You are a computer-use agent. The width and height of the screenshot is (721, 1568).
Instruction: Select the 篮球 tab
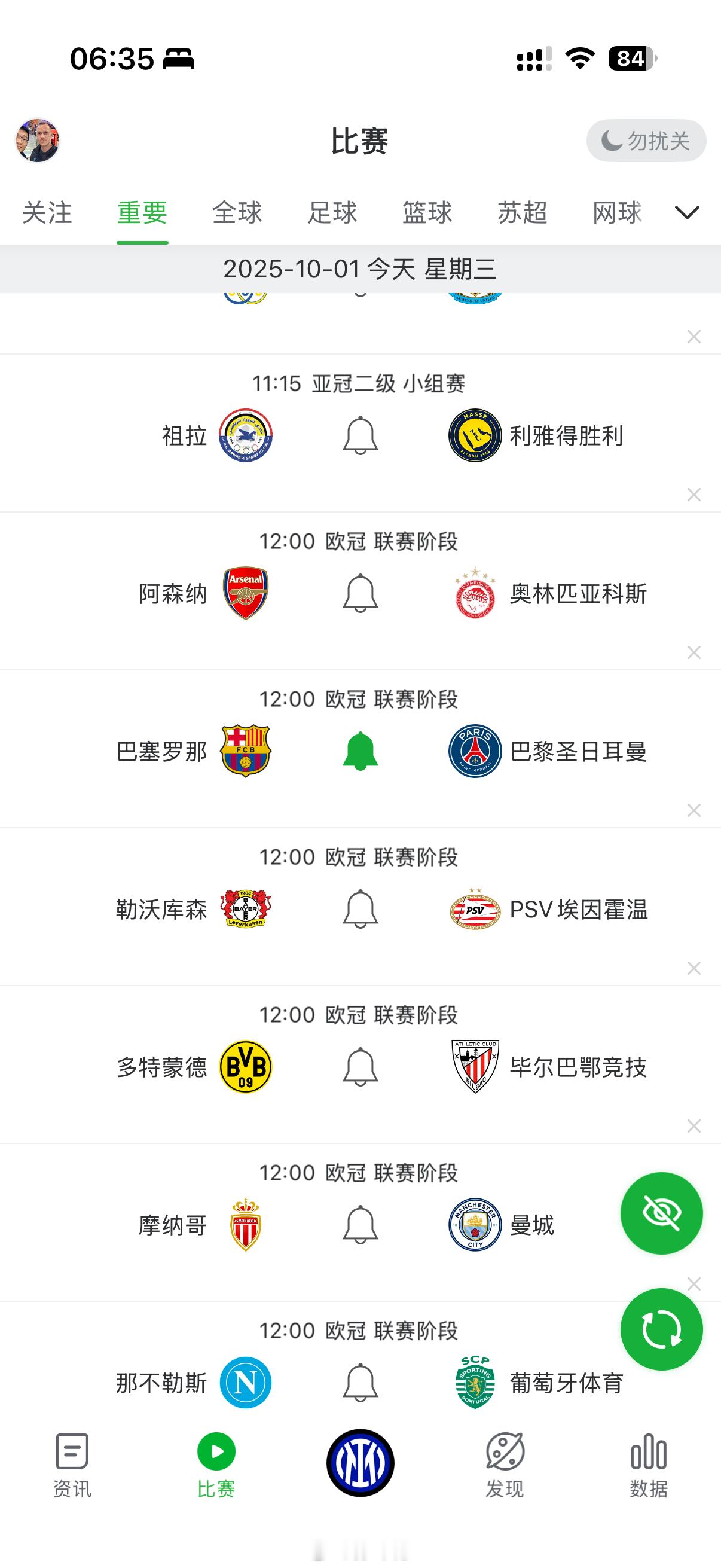point(427,213)
